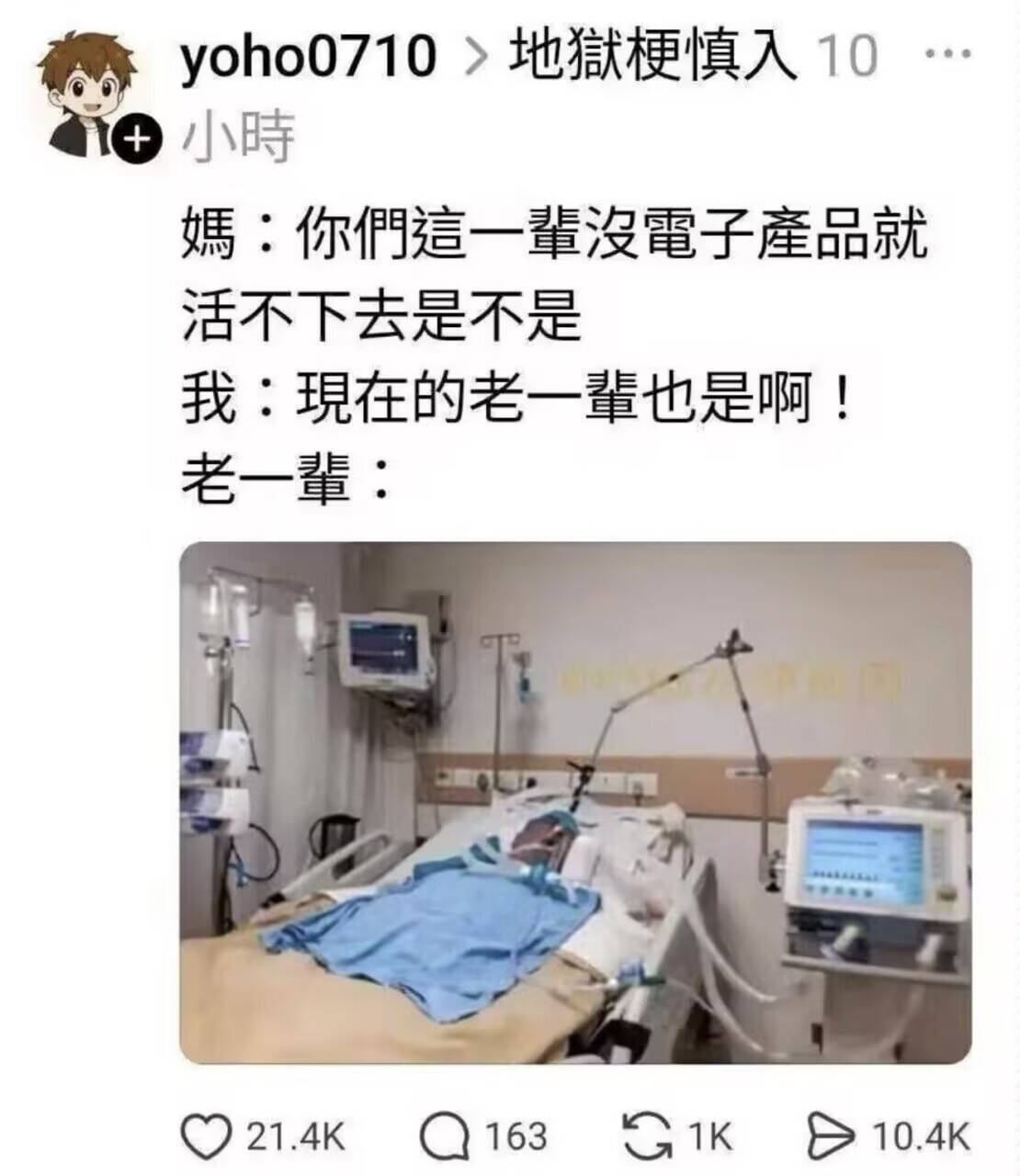This screenshot has width=1020, height=1176.
Task: Open the three-dot overflow menu
Action: click(946, 54)
